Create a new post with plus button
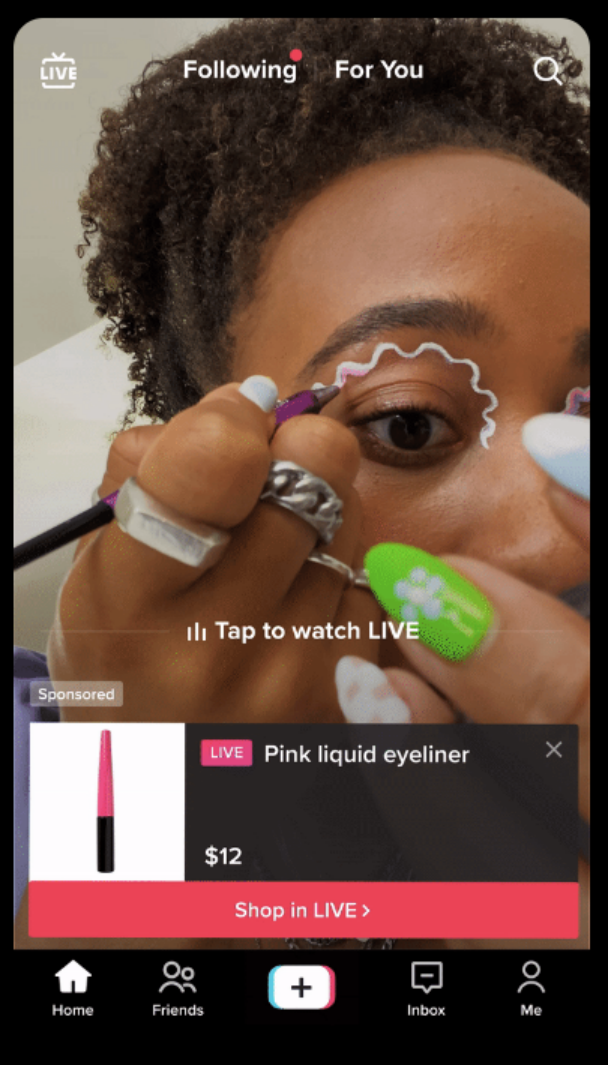 [x=301, y=988]
